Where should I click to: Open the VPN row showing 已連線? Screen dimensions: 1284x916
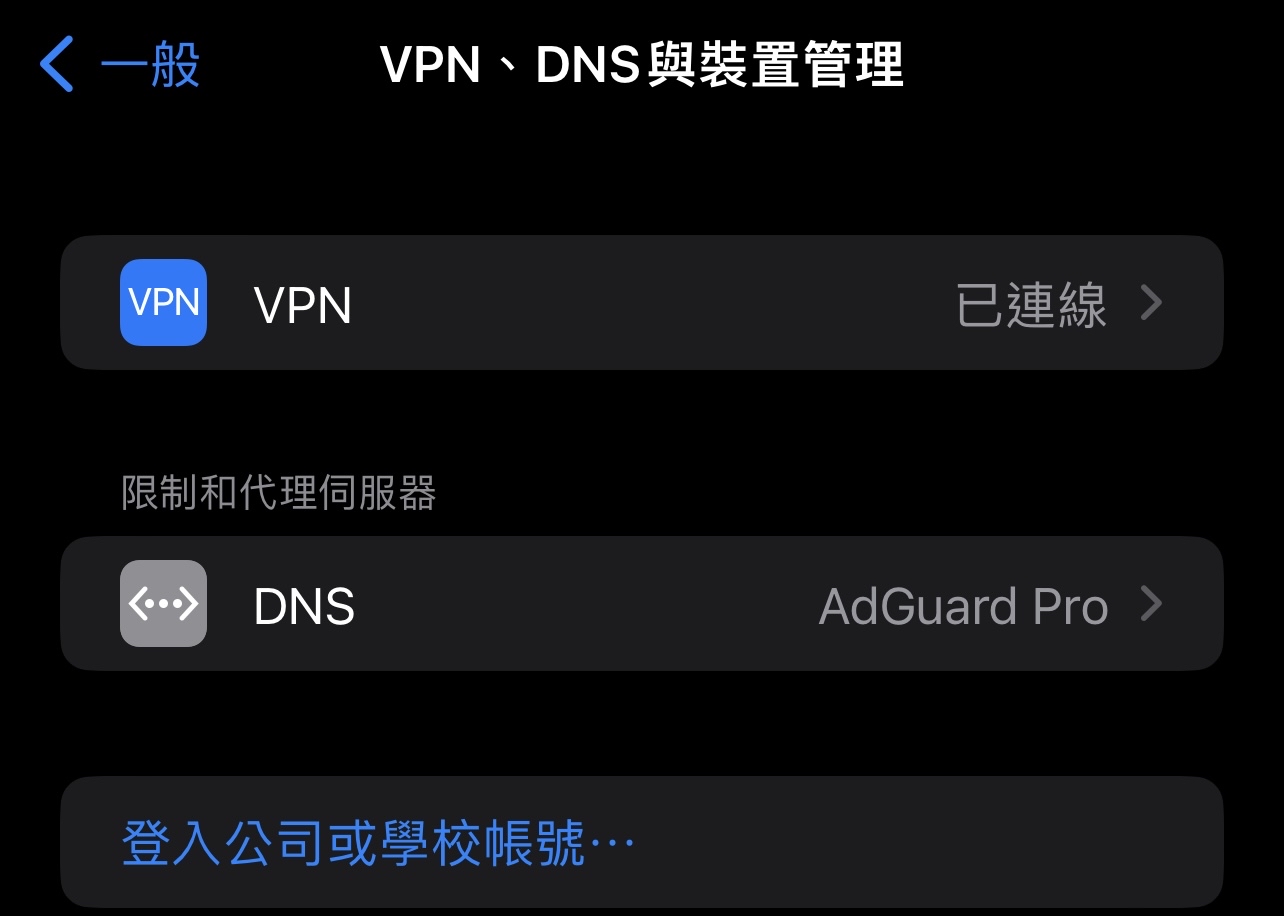(640, 303)
